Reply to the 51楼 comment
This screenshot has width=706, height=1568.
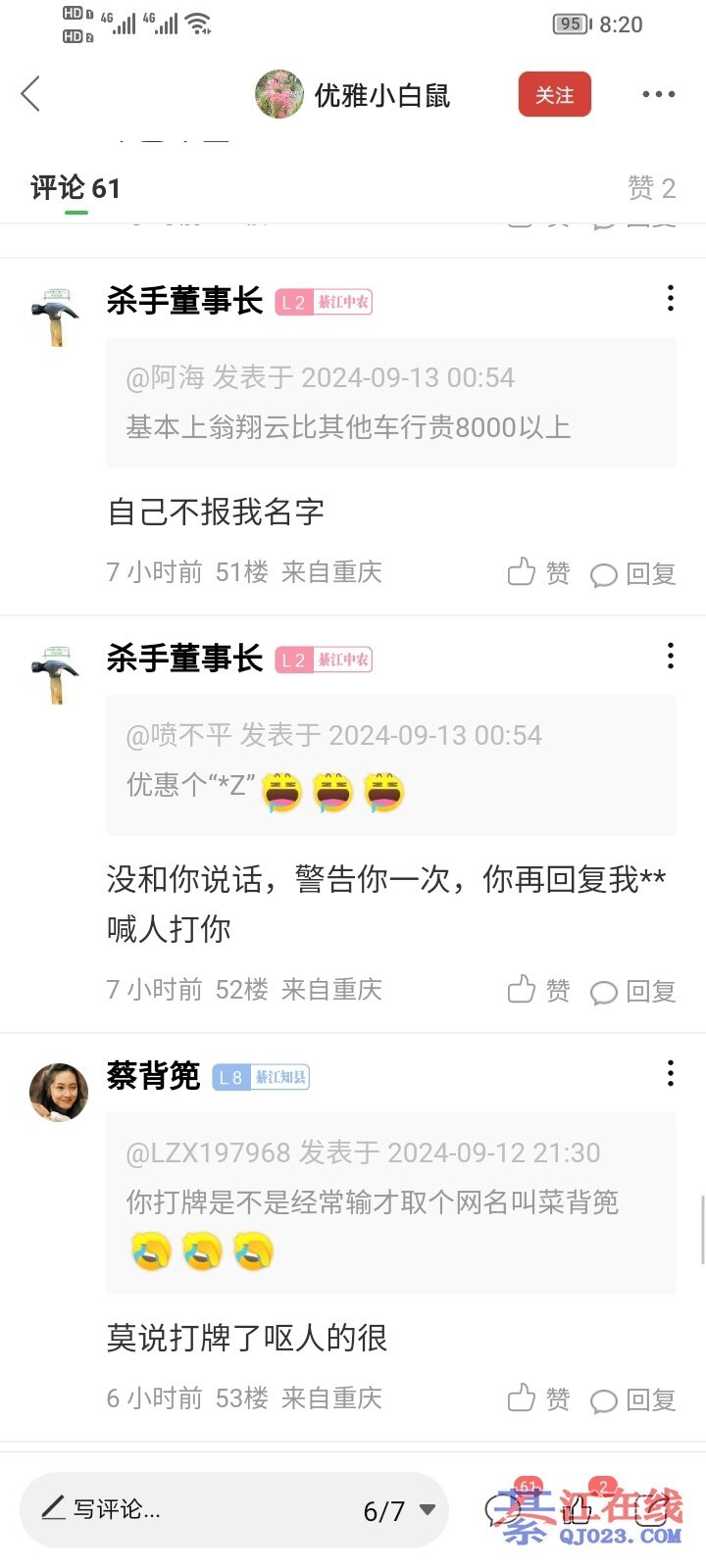633,573
